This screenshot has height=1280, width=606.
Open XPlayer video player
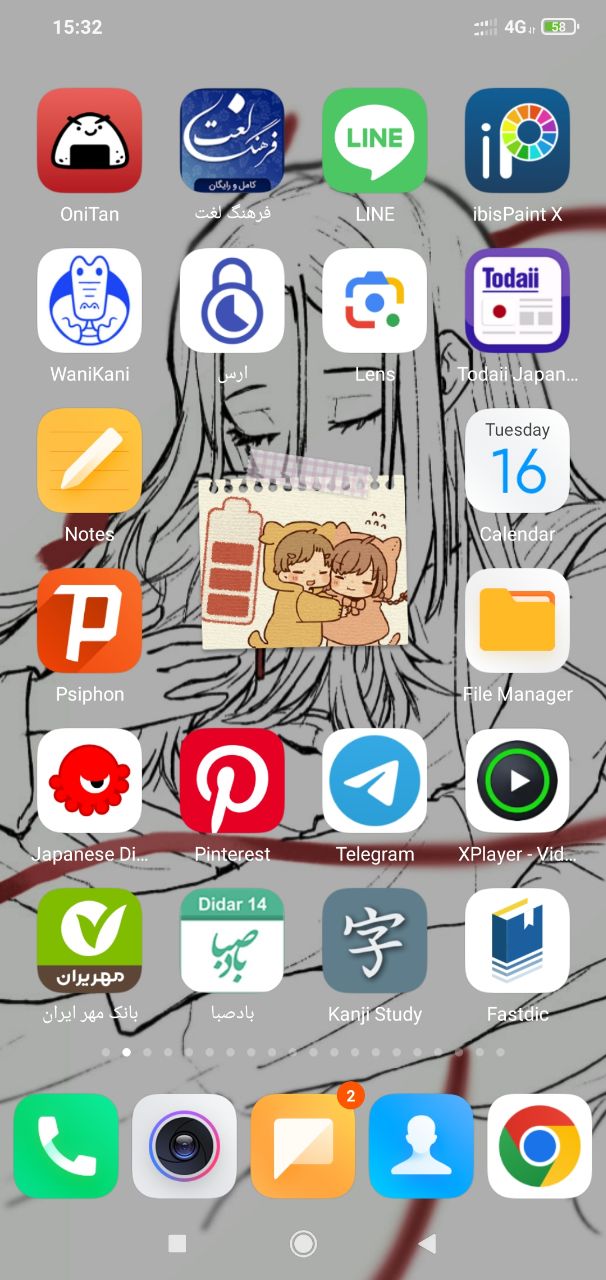517,780
